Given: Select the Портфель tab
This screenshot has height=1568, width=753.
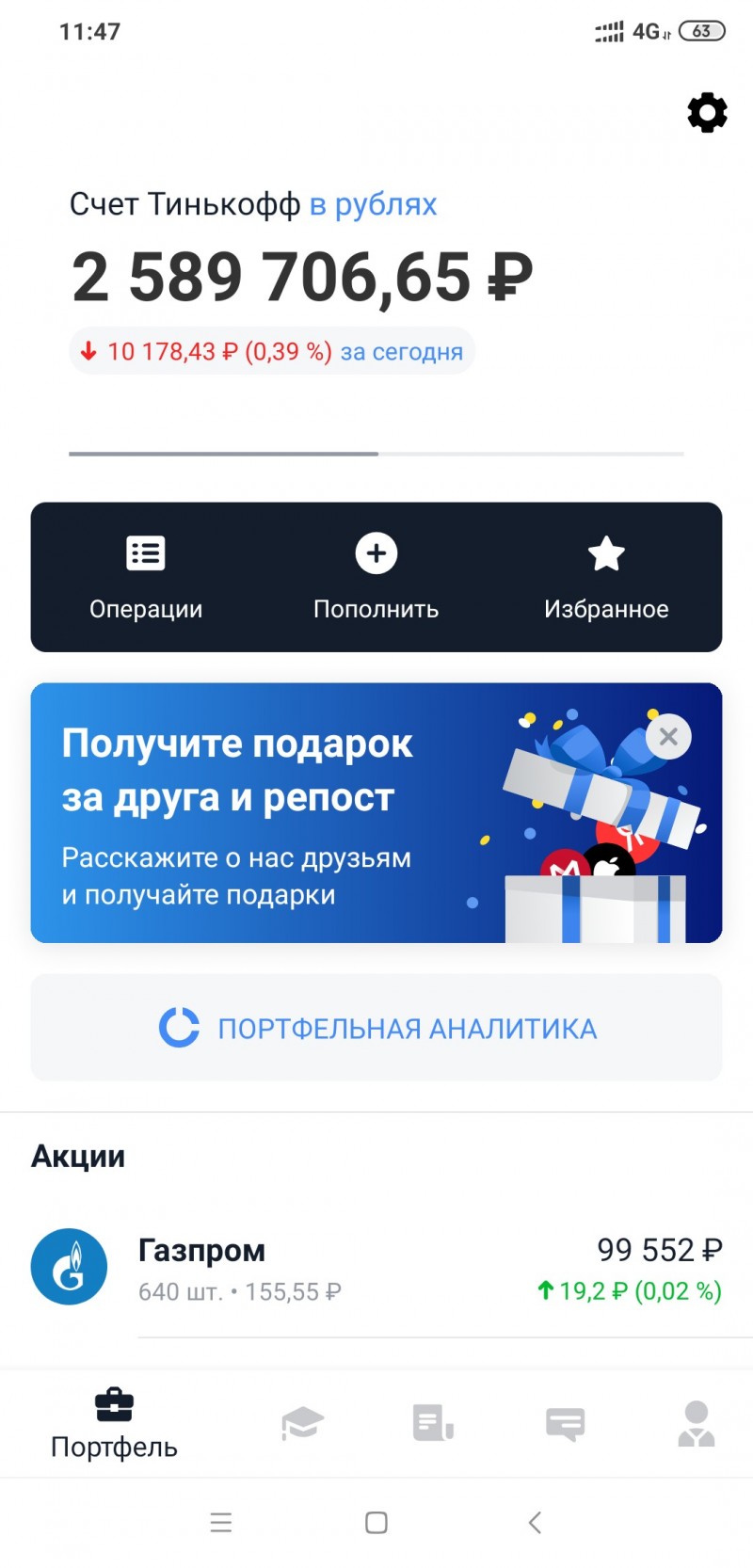Looking at the screenshot, I should [x=114, y=1423].
